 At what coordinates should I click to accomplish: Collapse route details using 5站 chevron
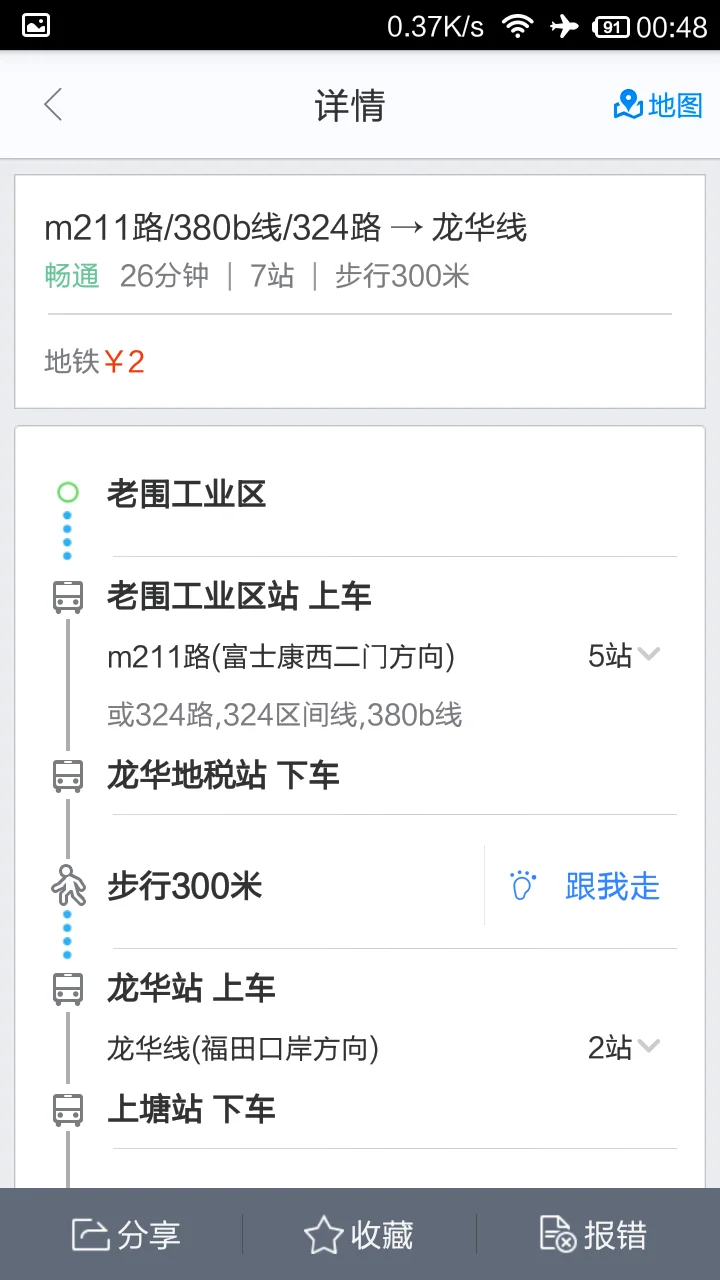coord(650,655)
